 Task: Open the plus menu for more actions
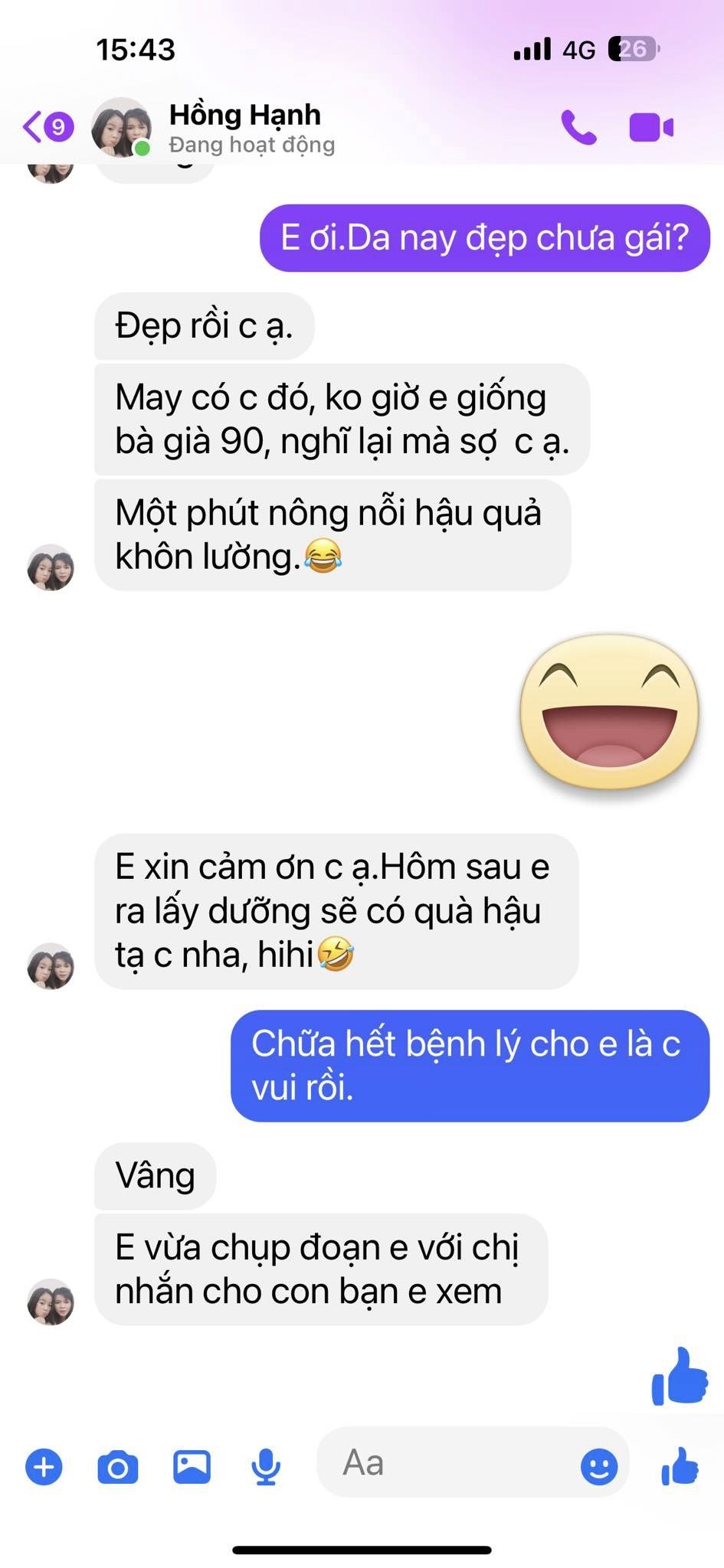pos(44,1467)
